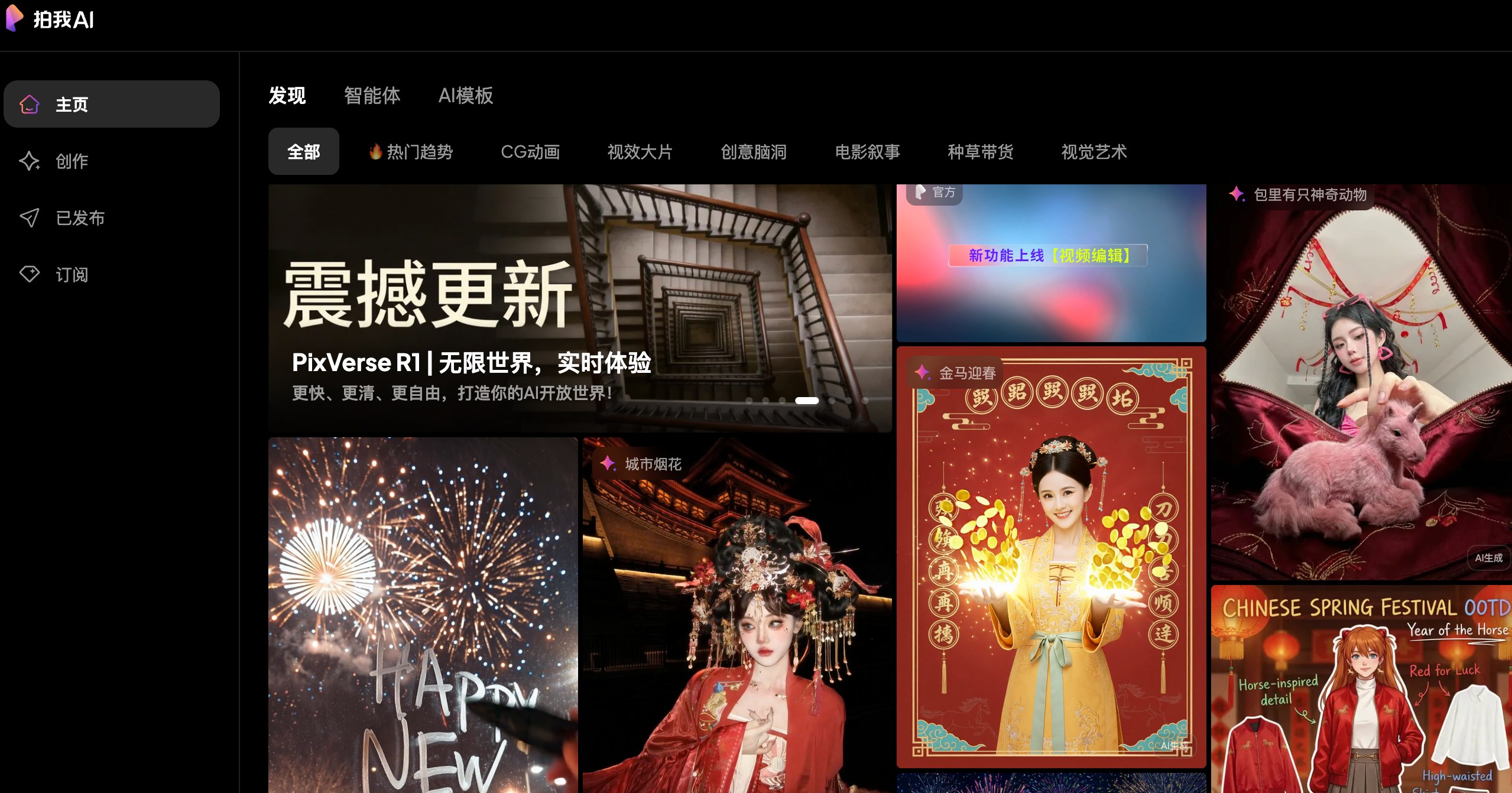Open the 主页 home menu item
The height and width of the screenshot is (793, 1512).
coord(111,105)
